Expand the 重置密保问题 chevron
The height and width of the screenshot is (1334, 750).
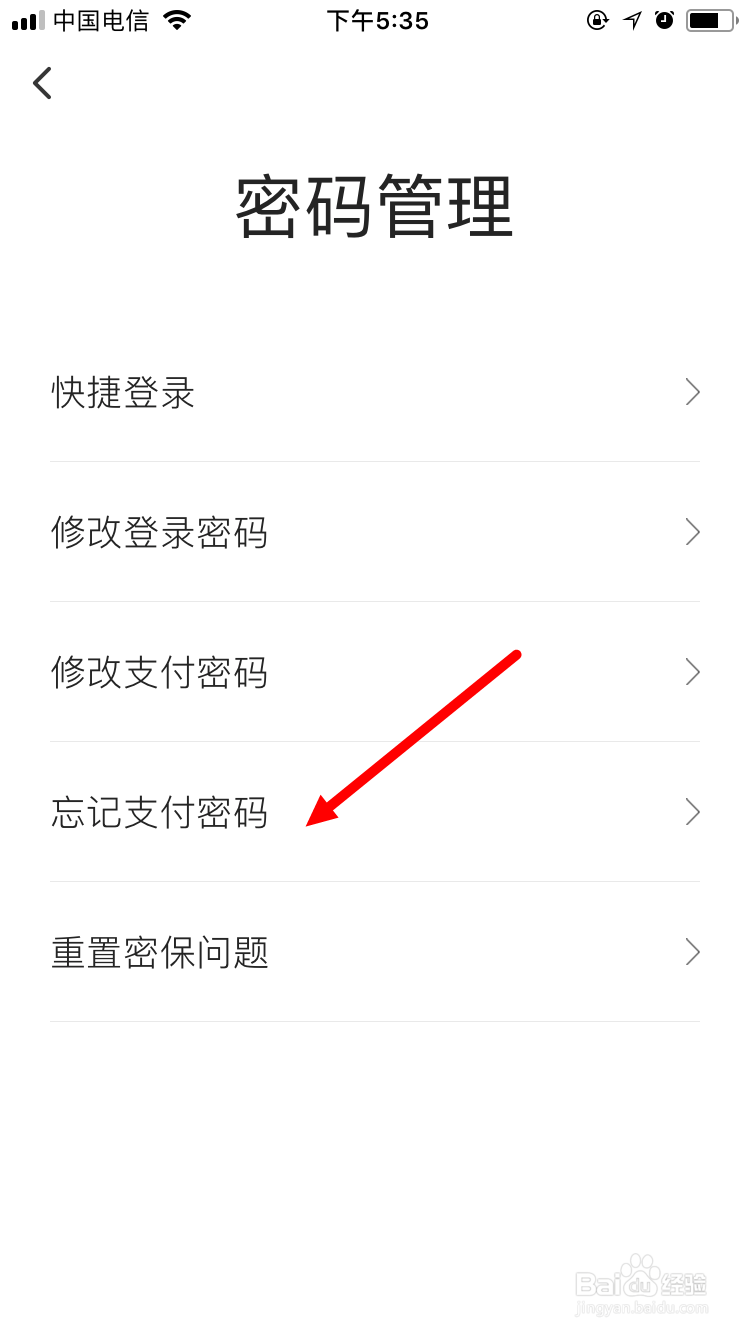pyautogui.click(x=692, y=952)
